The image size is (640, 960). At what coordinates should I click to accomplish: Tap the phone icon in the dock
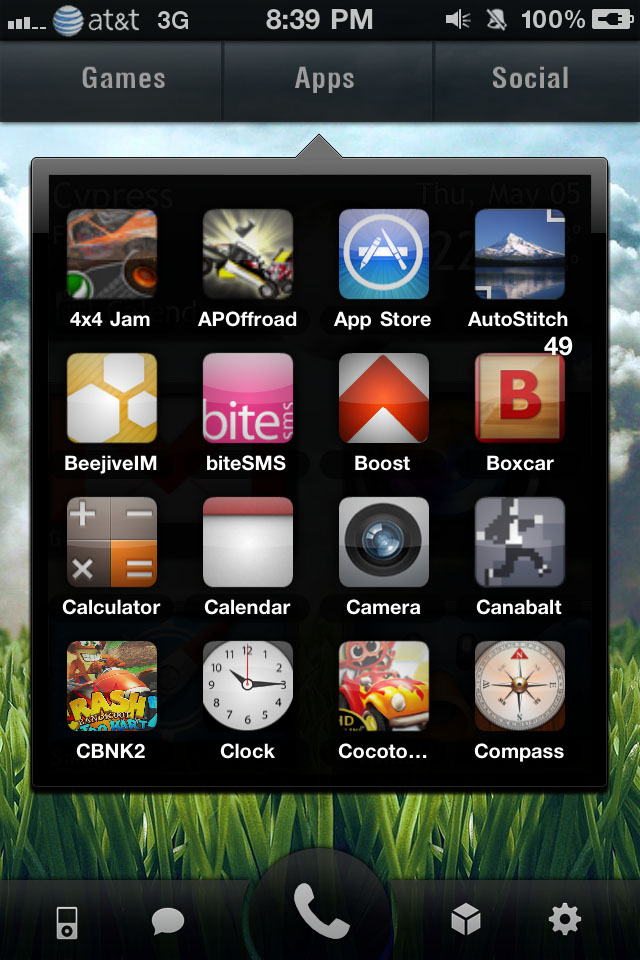click(320, 910)
